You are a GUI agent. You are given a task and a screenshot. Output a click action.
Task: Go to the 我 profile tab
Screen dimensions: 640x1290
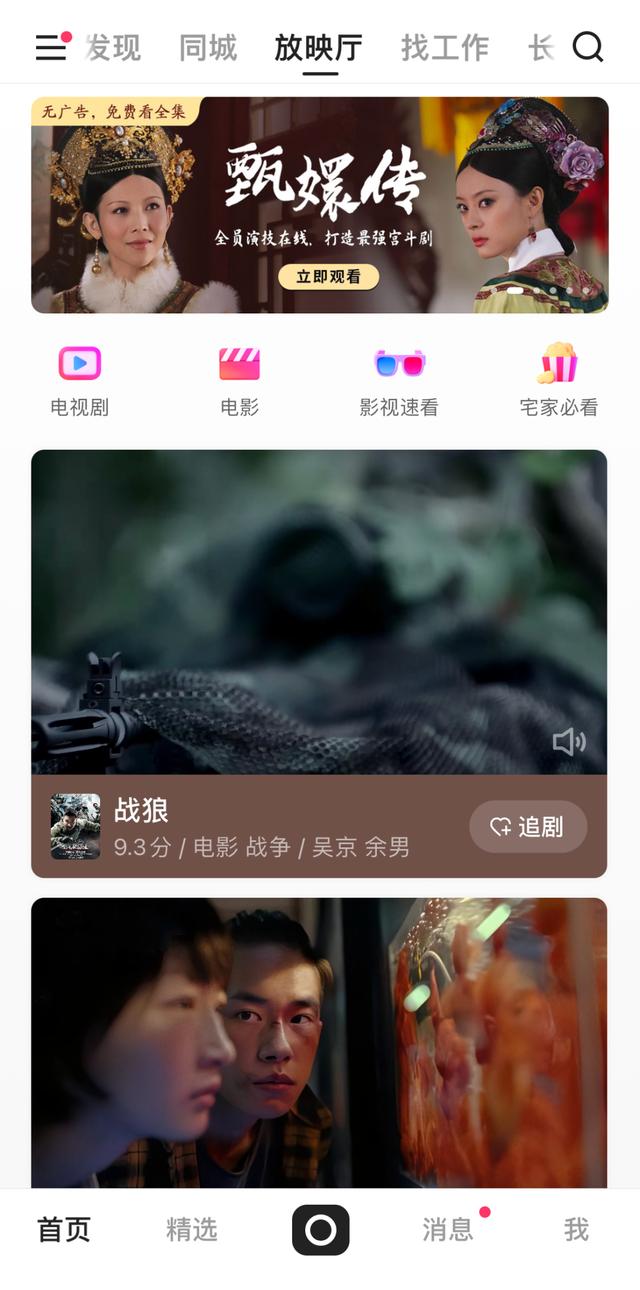(x=576, y=1229)
